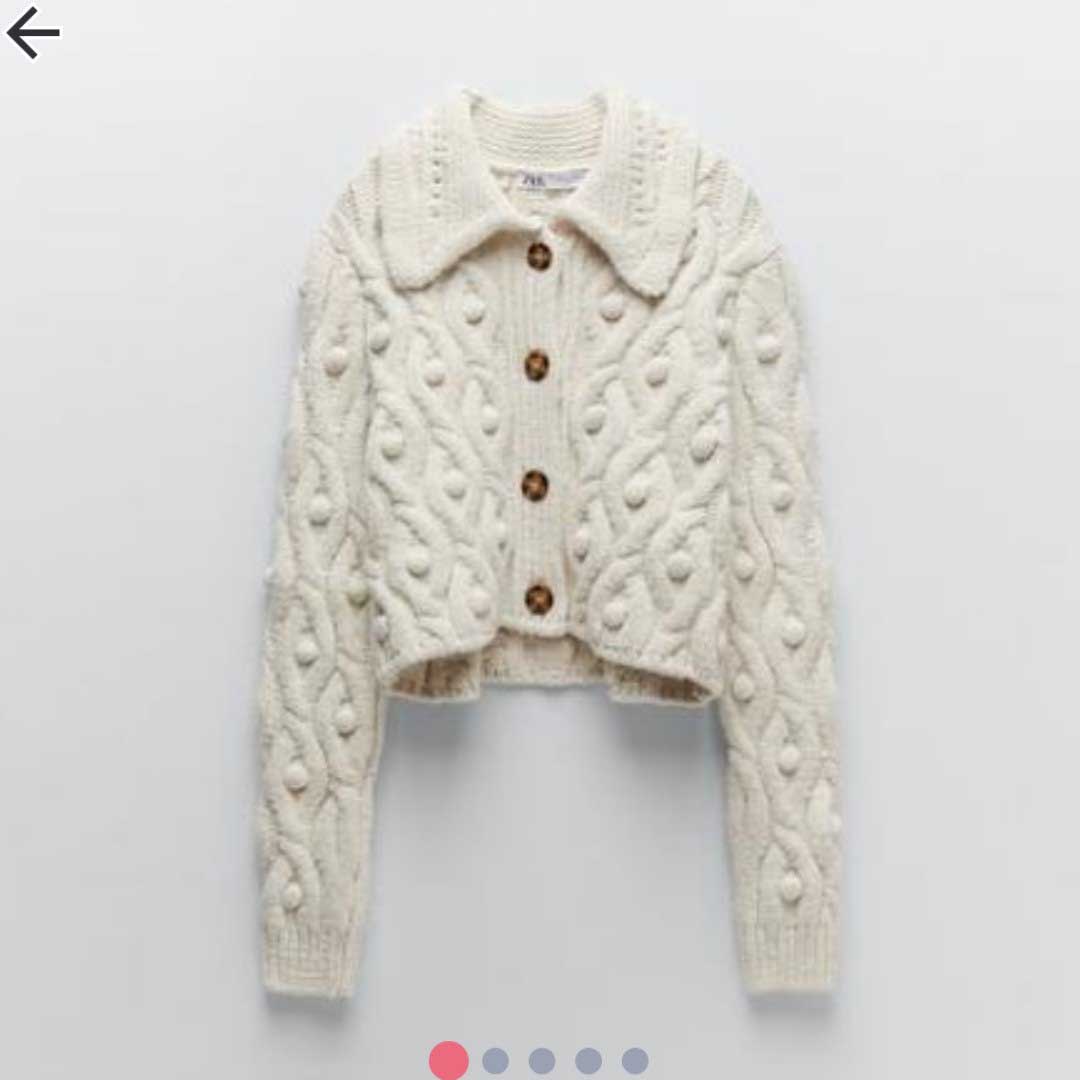
Task: Jump to the fourth image dot
Action: 588,1061
